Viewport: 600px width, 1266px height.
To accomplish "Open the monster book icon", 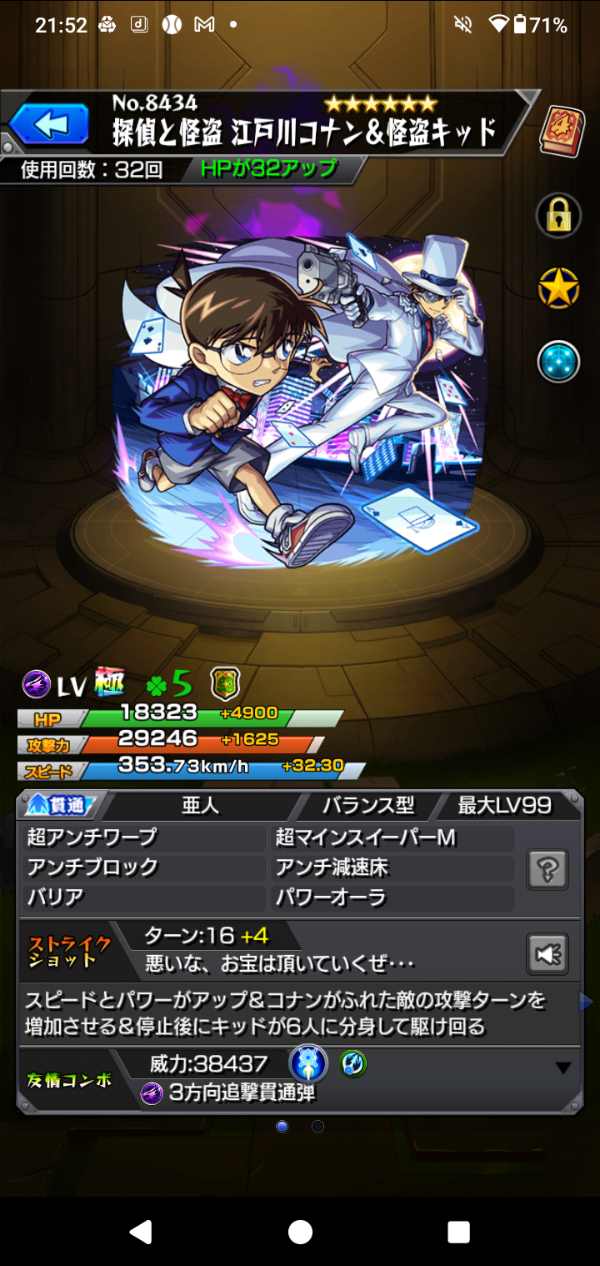I will 562,131.
